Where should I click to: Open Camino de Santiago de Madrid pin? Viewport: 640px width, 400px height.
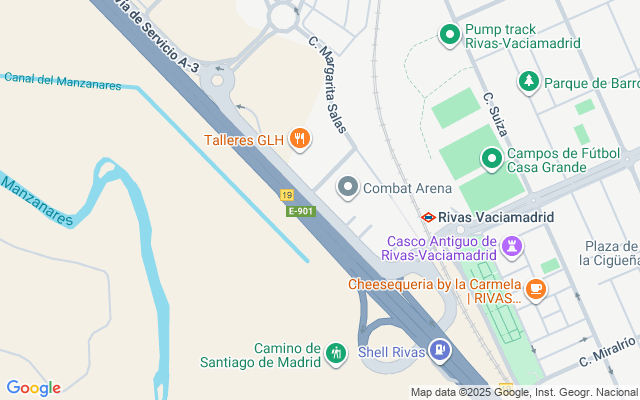pos(337,352)
